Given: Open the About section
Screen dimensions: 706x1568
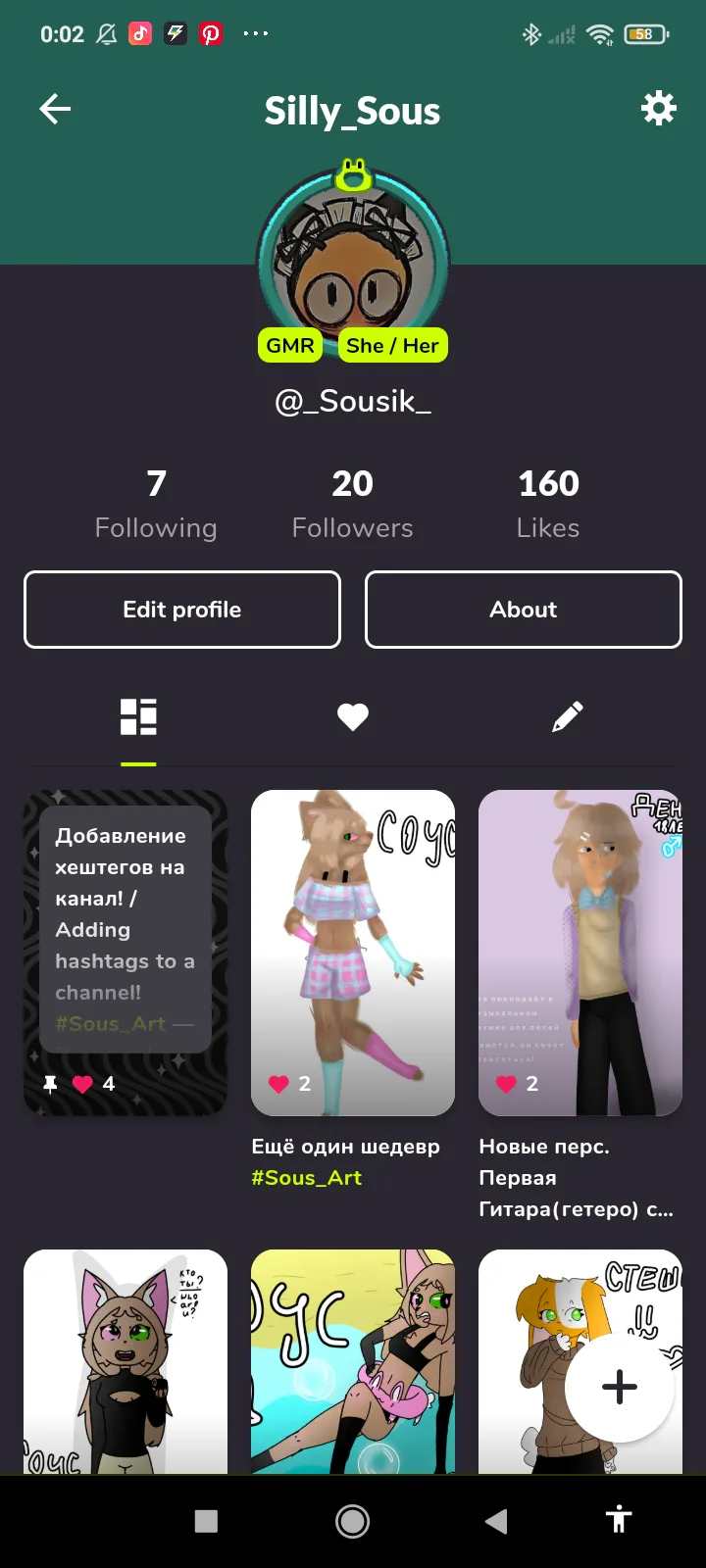Looking at the screenshot, I should [524, 610].
